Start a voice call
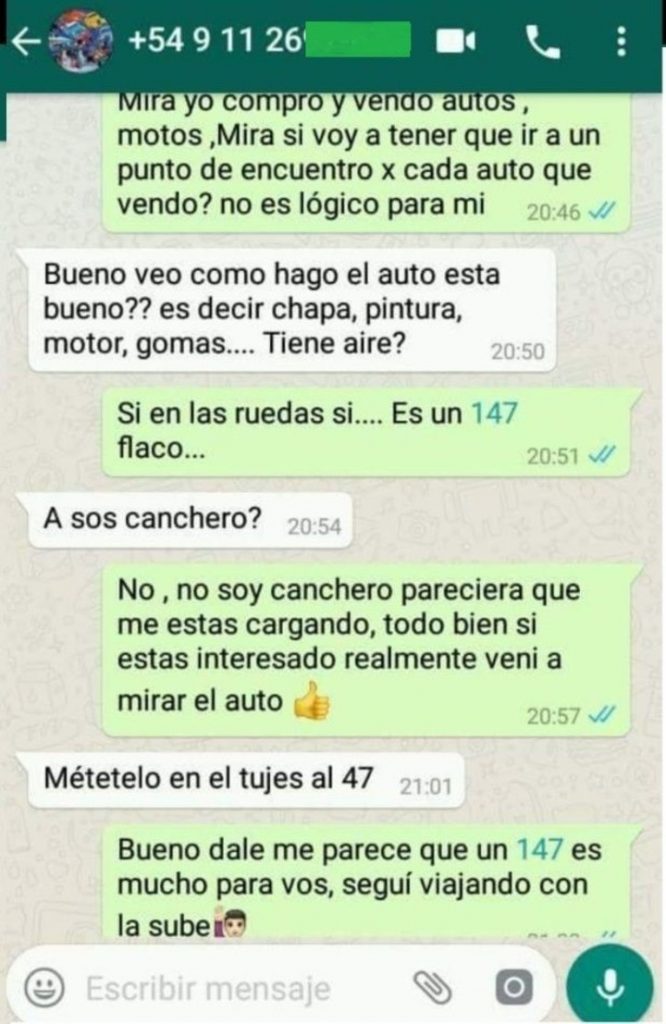 [x=543, y=41]
